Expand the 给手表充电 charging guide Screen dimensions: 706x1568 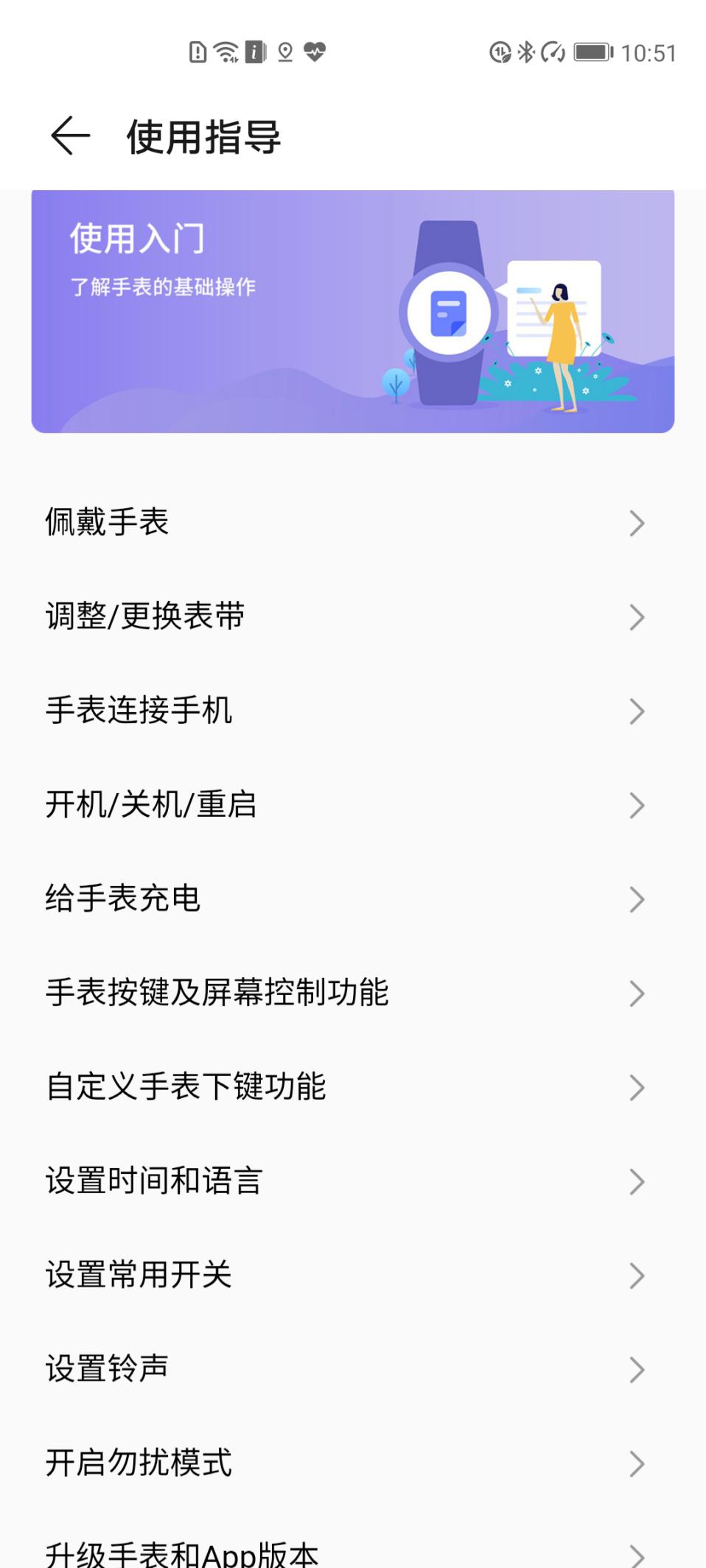[x=353, y=898]
